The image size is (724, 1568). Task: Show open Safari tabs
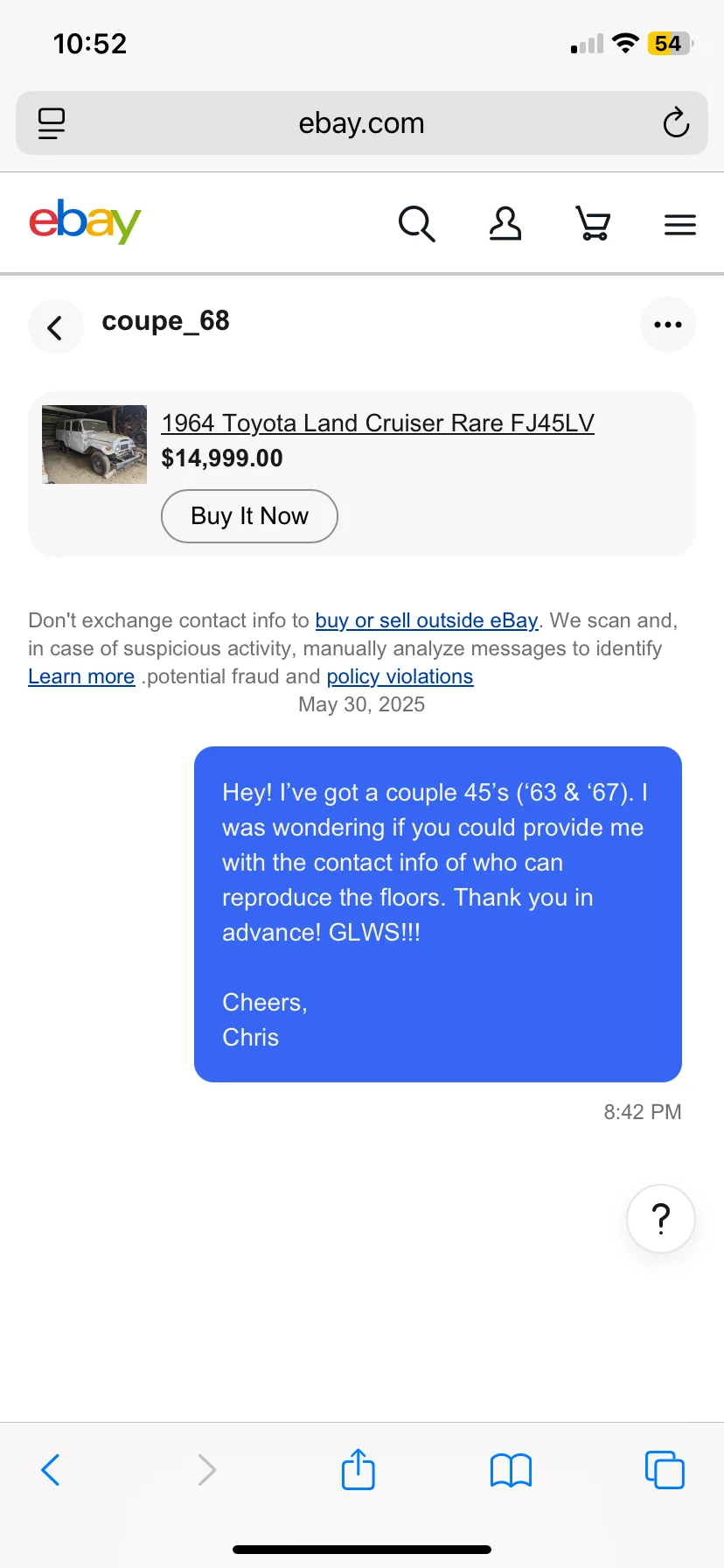[x=665, y=1470]
